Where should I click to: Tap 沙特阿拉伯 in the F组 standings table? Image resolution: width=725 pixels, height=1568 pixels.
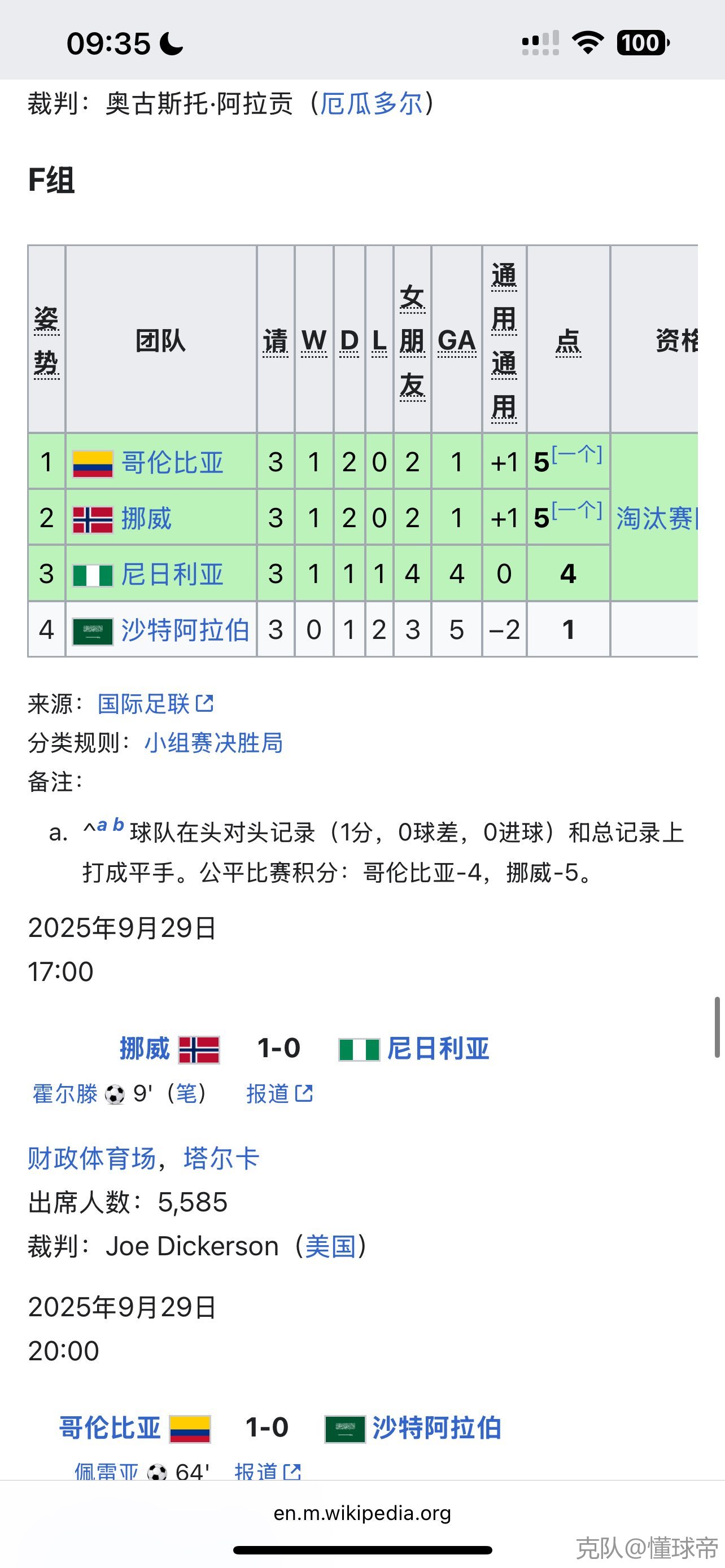(185, 630)
